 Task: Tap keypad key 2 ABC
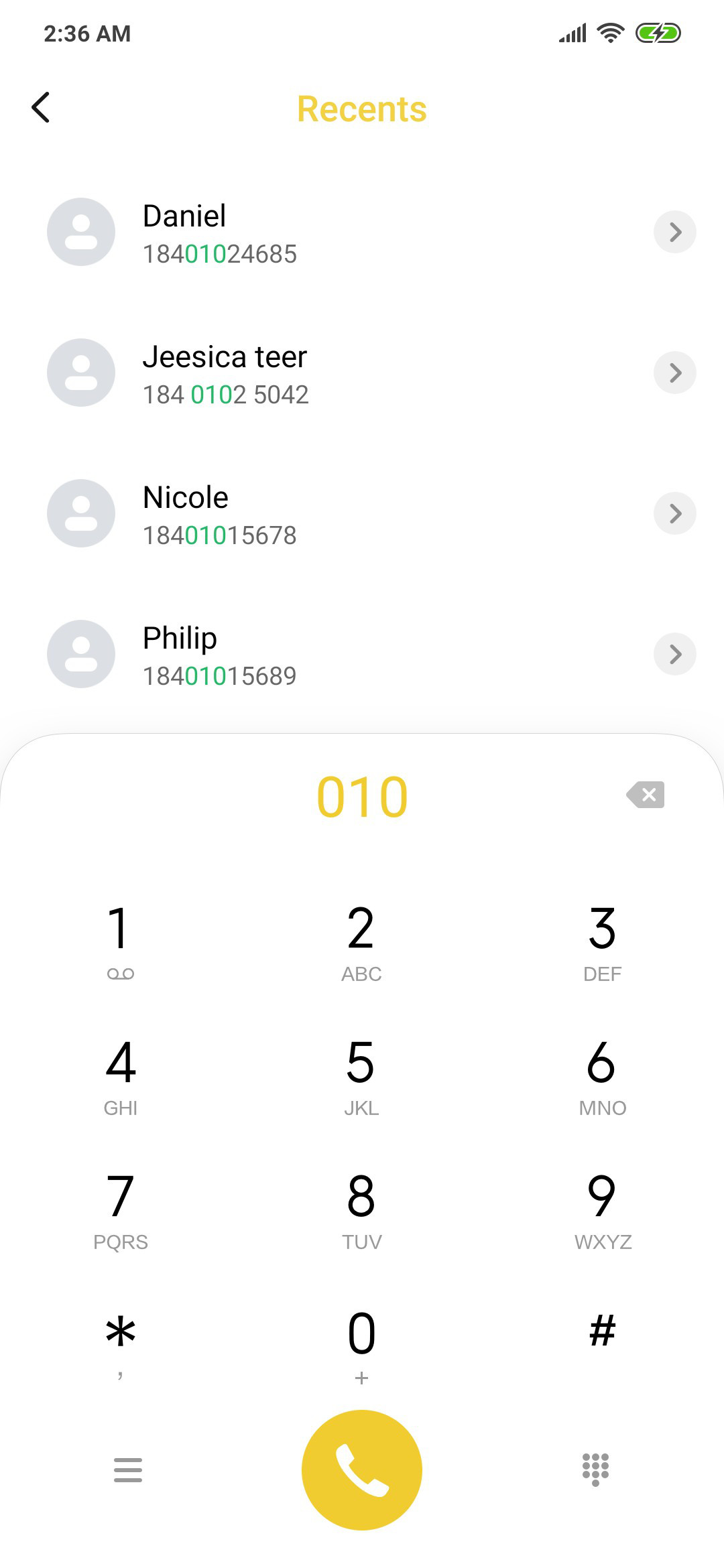pos(362,942)
